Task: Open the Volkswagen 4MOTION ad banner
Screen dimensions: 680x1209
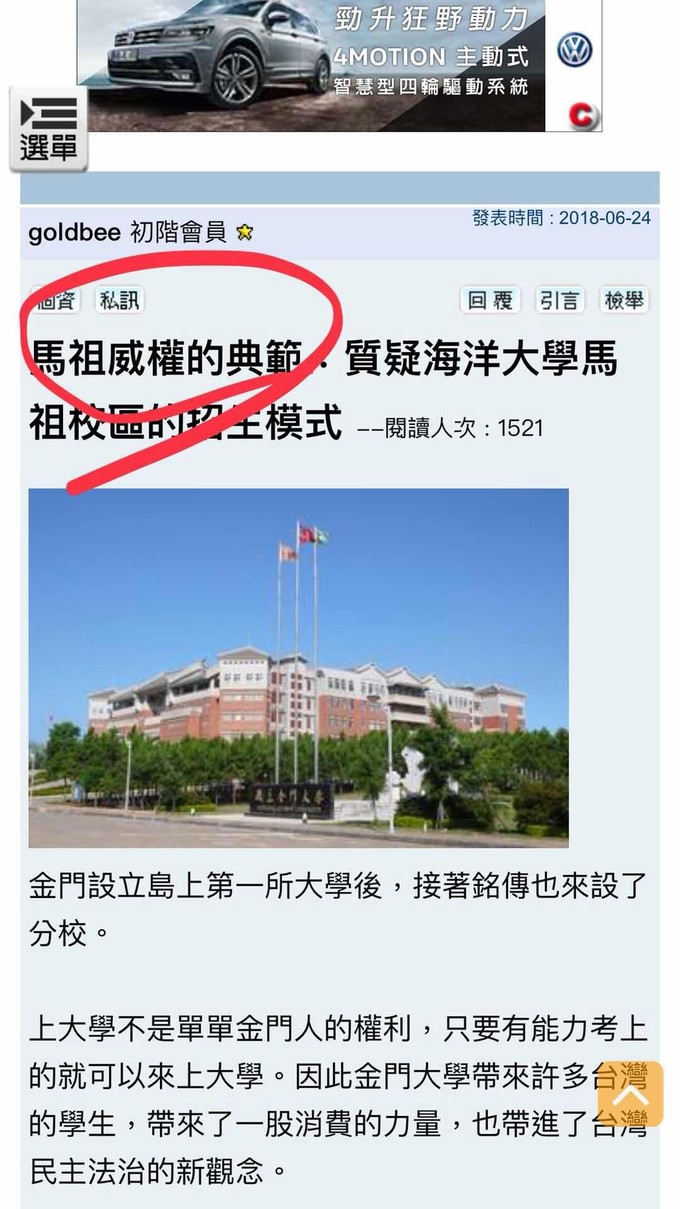Action: (339, 65)
